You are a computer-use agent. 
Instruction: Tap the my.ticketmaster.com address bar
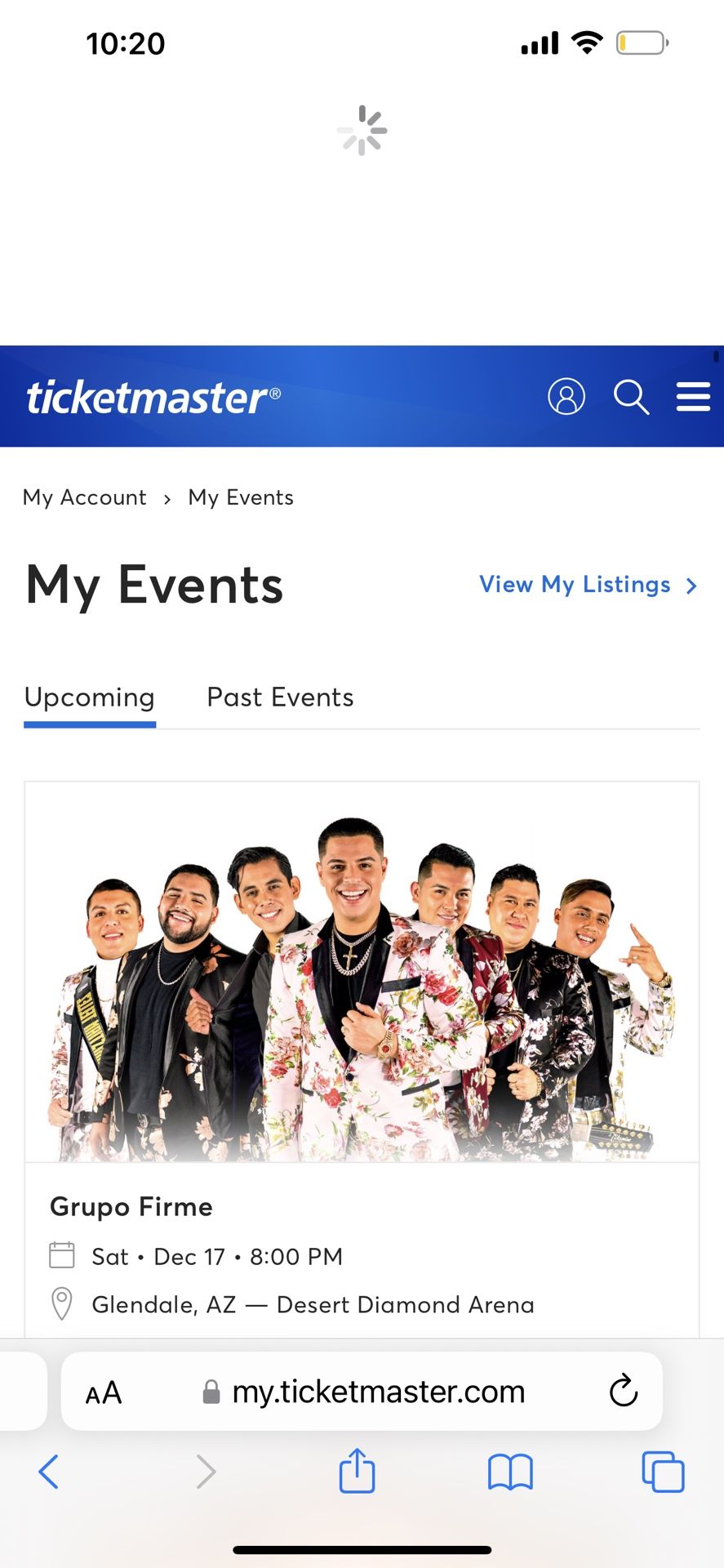pyautogui.click(x=375, y=1391)
